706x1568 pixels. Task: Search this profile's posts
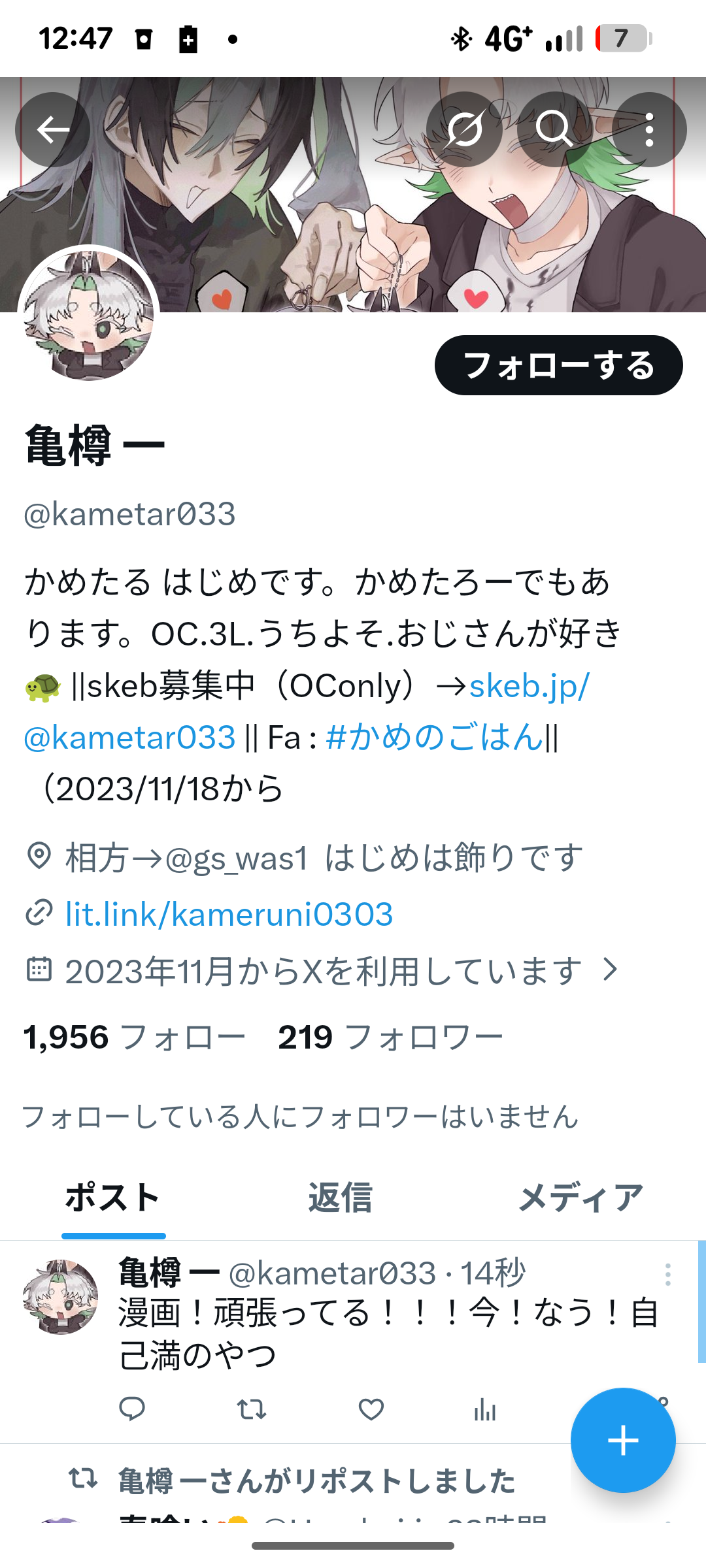point(554,130)
